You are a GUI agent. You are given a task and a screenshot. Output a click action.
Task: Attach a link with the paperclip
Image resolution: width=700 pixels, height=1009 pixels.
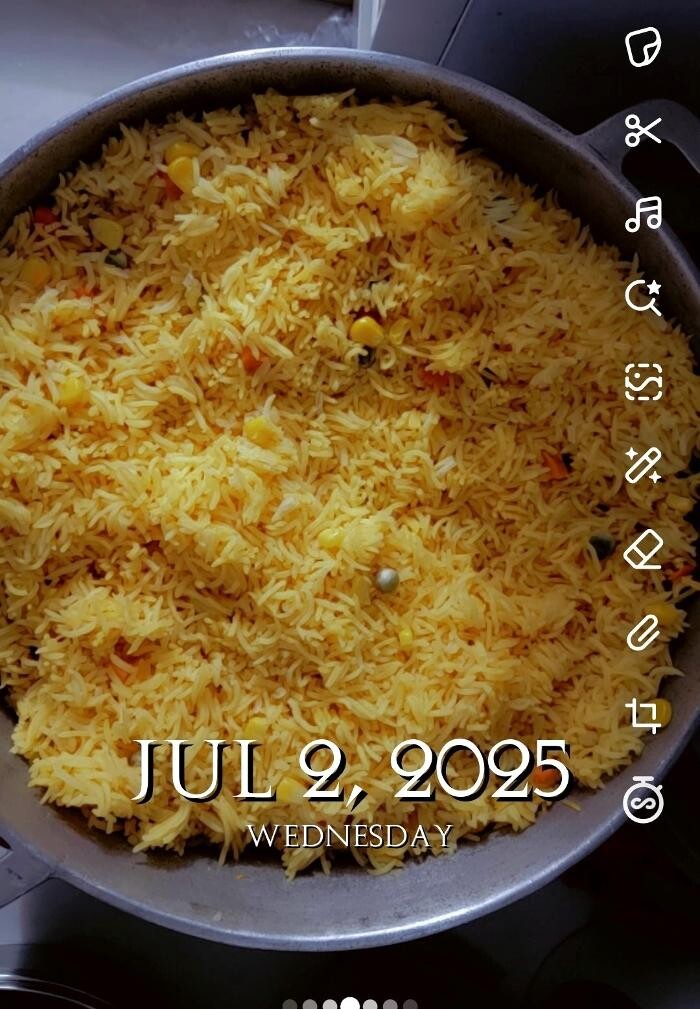click(x=643, y=633)
